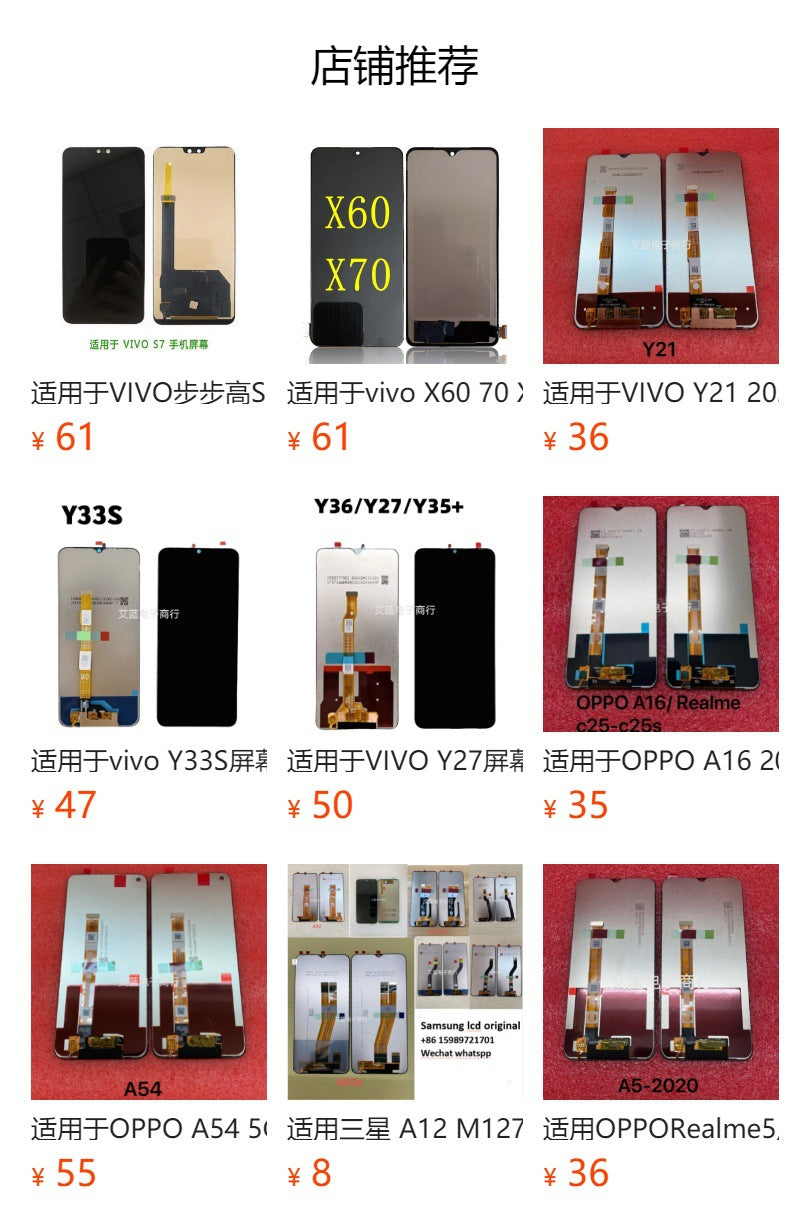Open the OPPO A54 5G product image
This screenshot has height=1232, width=790.
[149, 980]
